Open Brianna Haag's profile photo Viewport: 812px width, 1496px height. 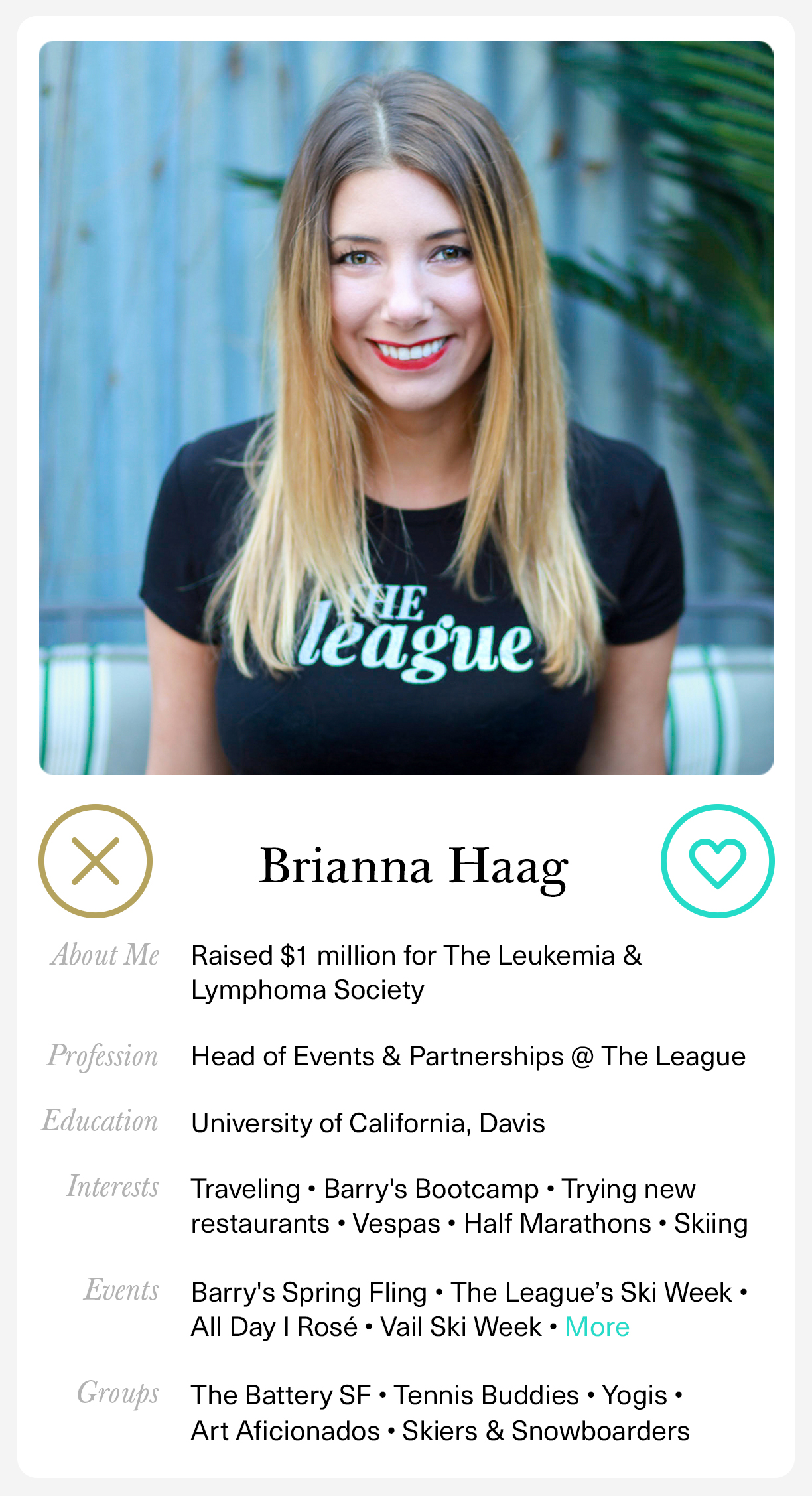point(406,407)
